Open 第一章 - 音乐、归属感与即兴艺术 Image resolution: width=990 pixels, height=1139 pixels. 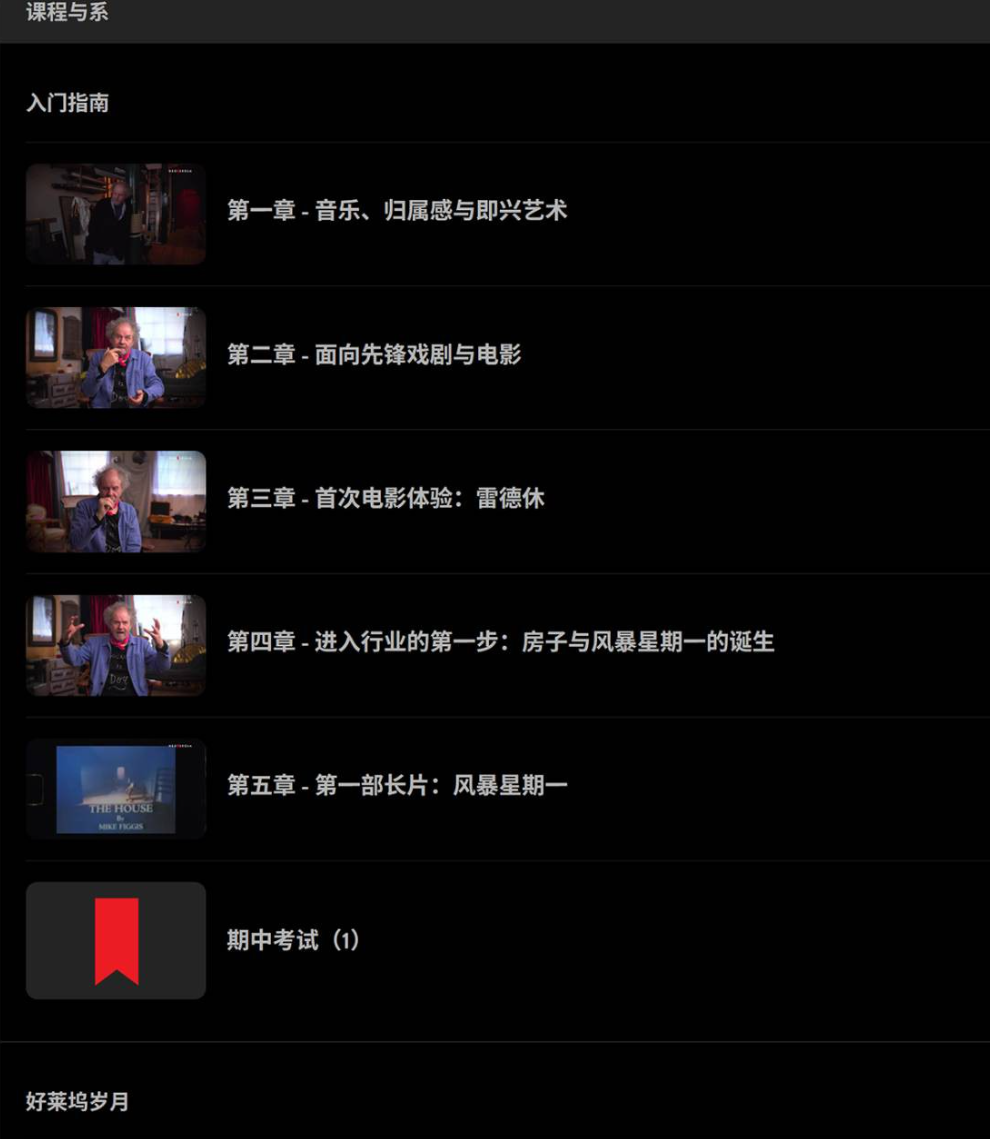(x=397, y=211)
